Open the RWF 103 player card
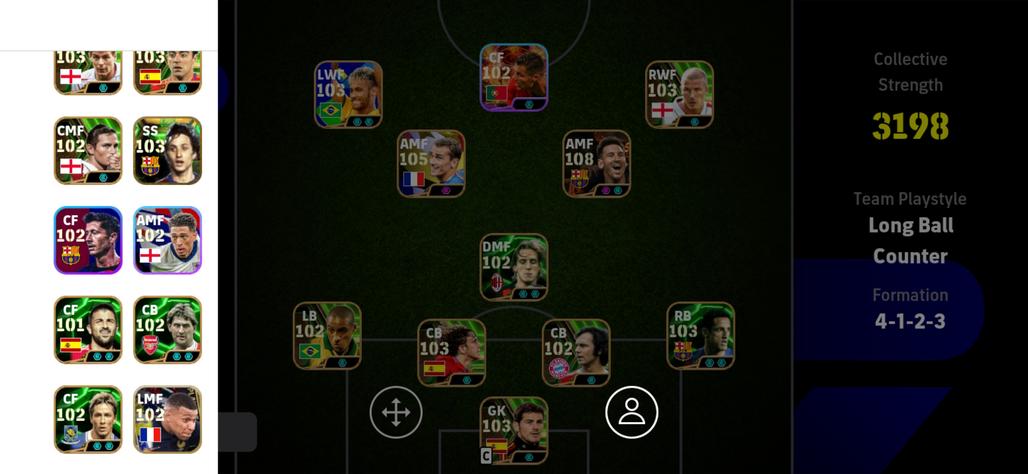 (679, 94)
